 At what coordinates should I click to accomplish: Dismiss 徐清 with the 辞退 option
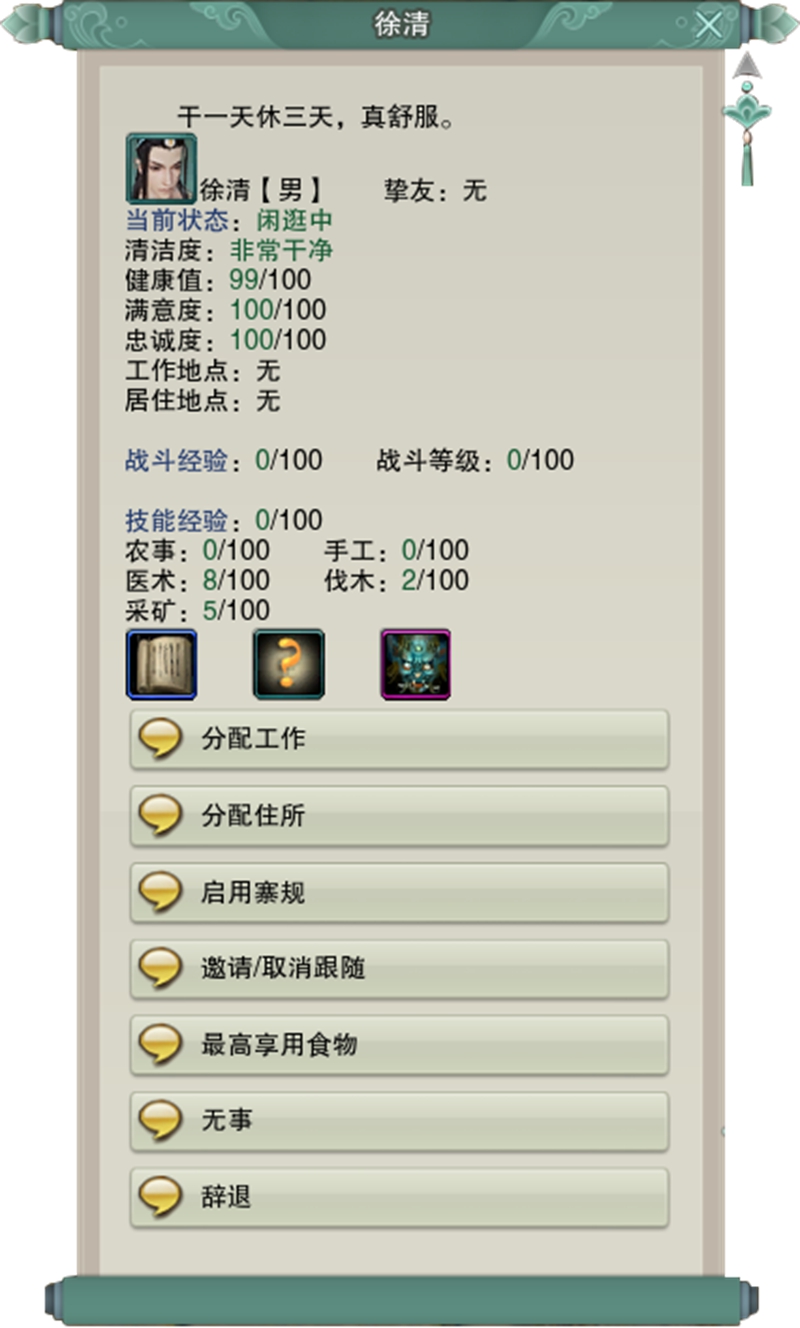tap(399, 1197)
